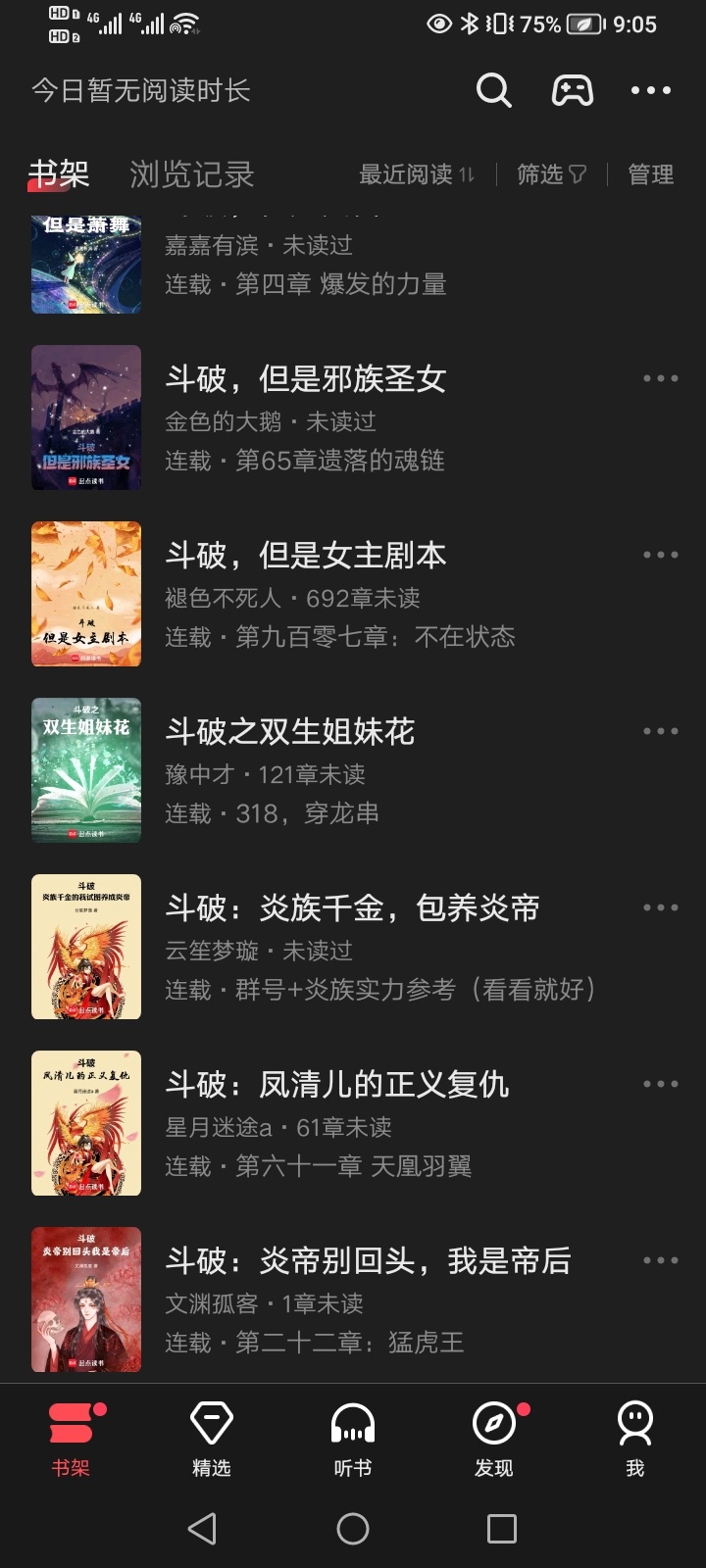706x1568 pixels.
Task: Open more options for 斗破，但是女主剧本
Action: coord(660,555)
